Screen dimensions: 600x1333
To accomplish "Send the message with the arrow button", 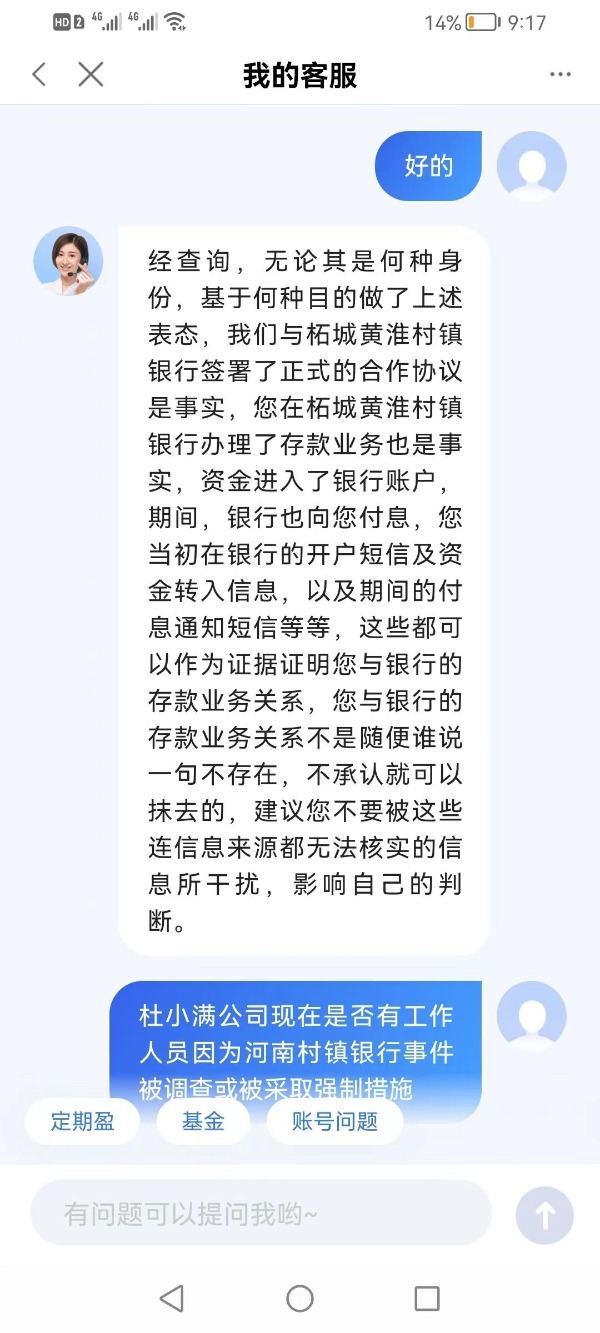I will click(545, 1215).
